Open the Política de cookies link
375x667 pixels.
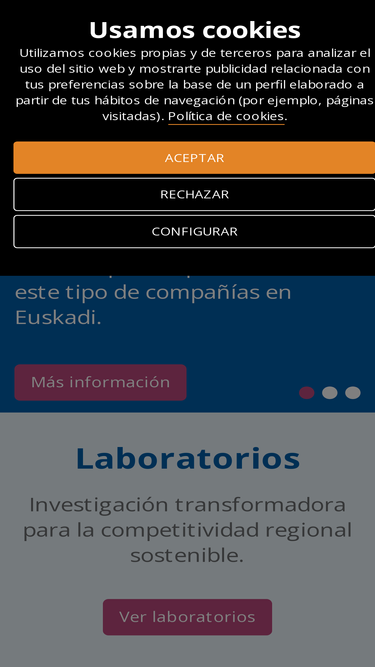click(x=226, y=116)
